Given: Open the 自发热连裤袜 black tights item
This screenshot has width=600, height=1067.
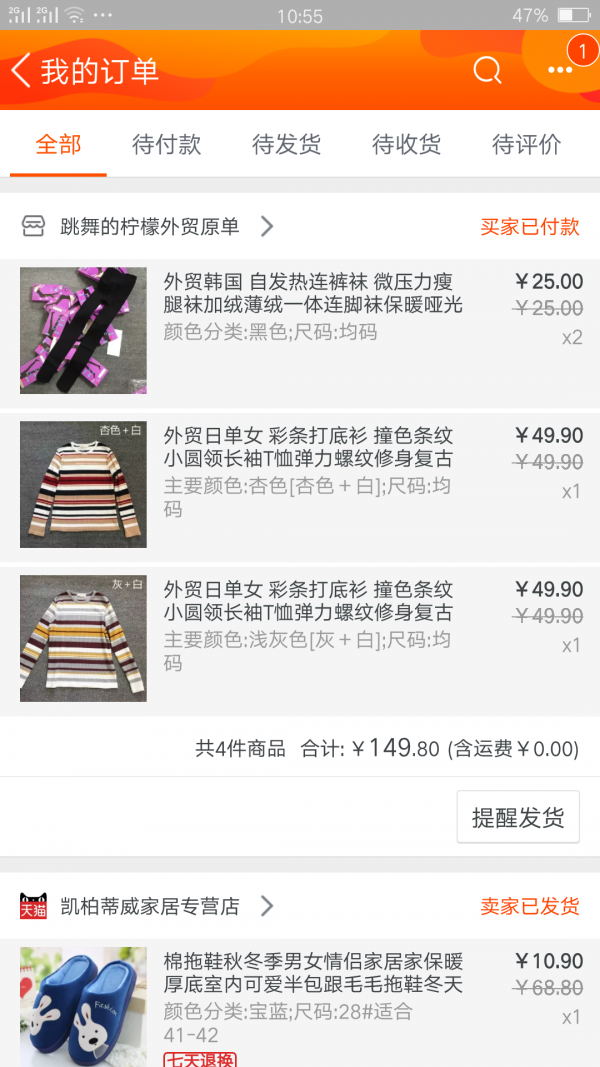Looking at the screenshot, I should [300, 331].
